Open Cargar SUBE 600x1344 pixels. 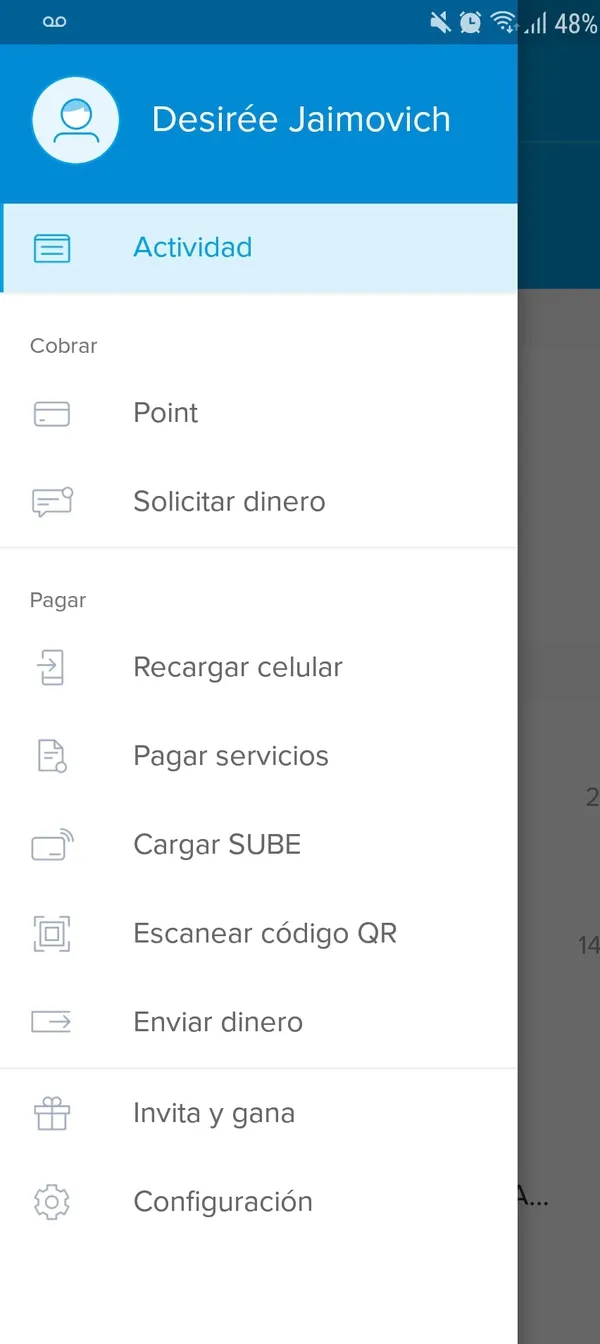point(217,845)
